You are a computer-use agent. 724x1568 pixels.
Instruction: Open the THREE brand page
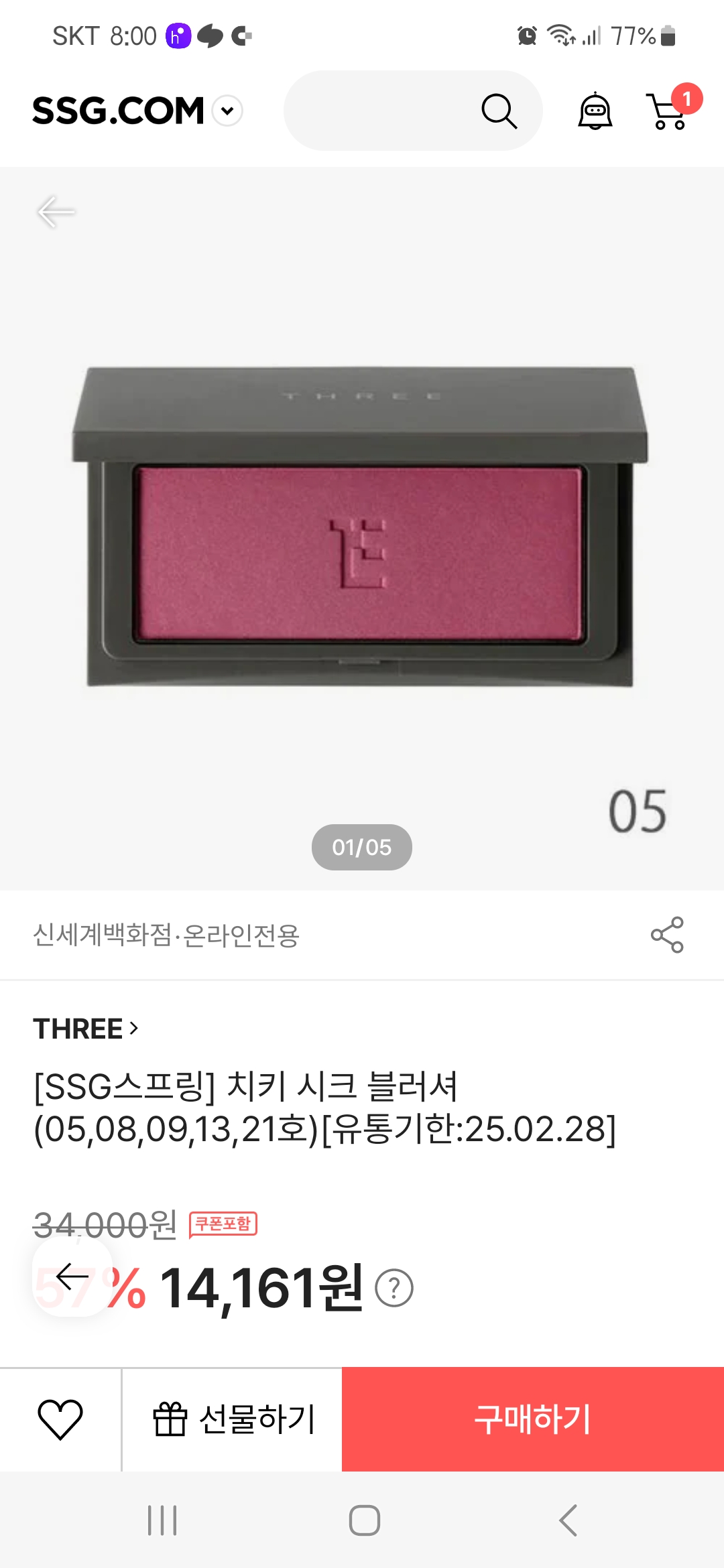(86, 1029)
